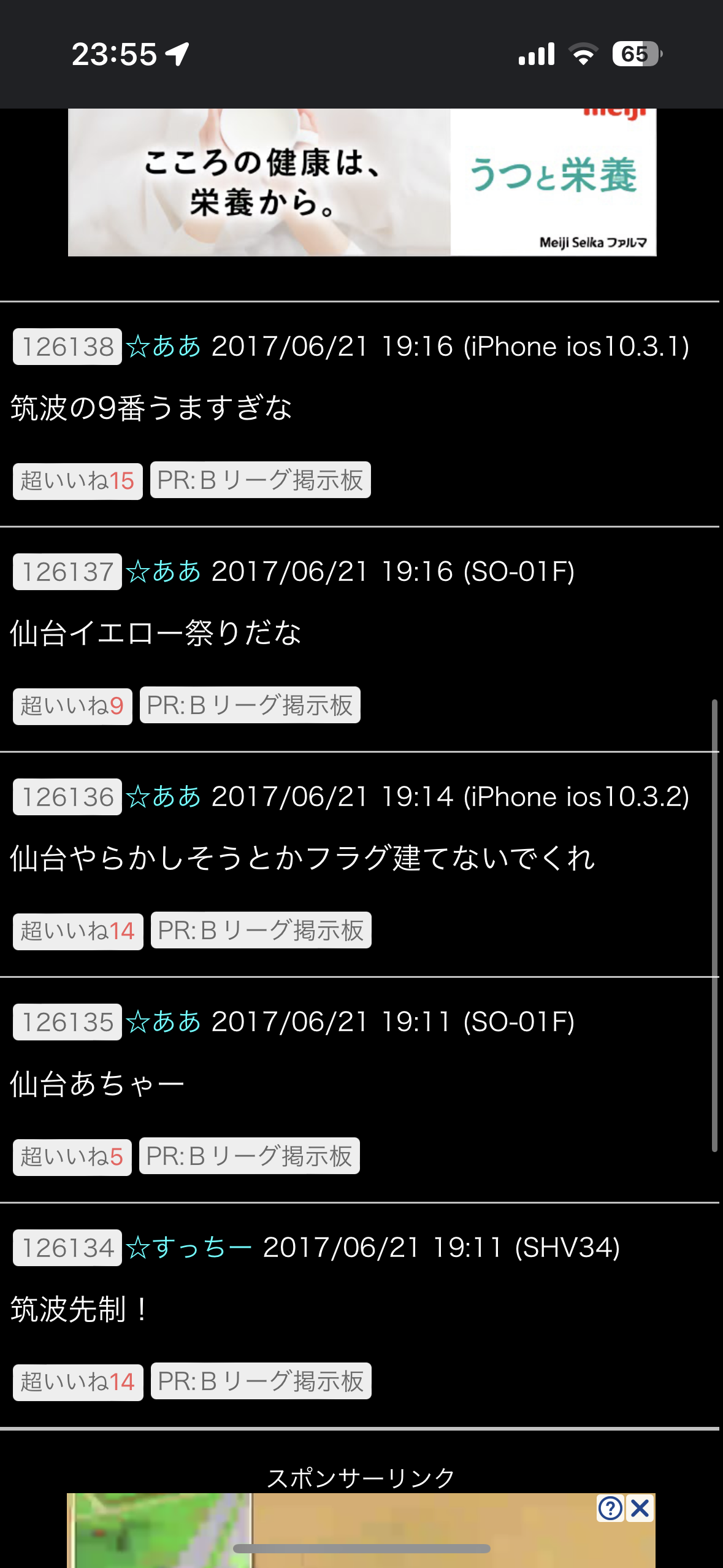Give 超いいね to post 126136
The width and height of the screenshot is (723, 1568).
pyautogui.click(x=78, y=931)
